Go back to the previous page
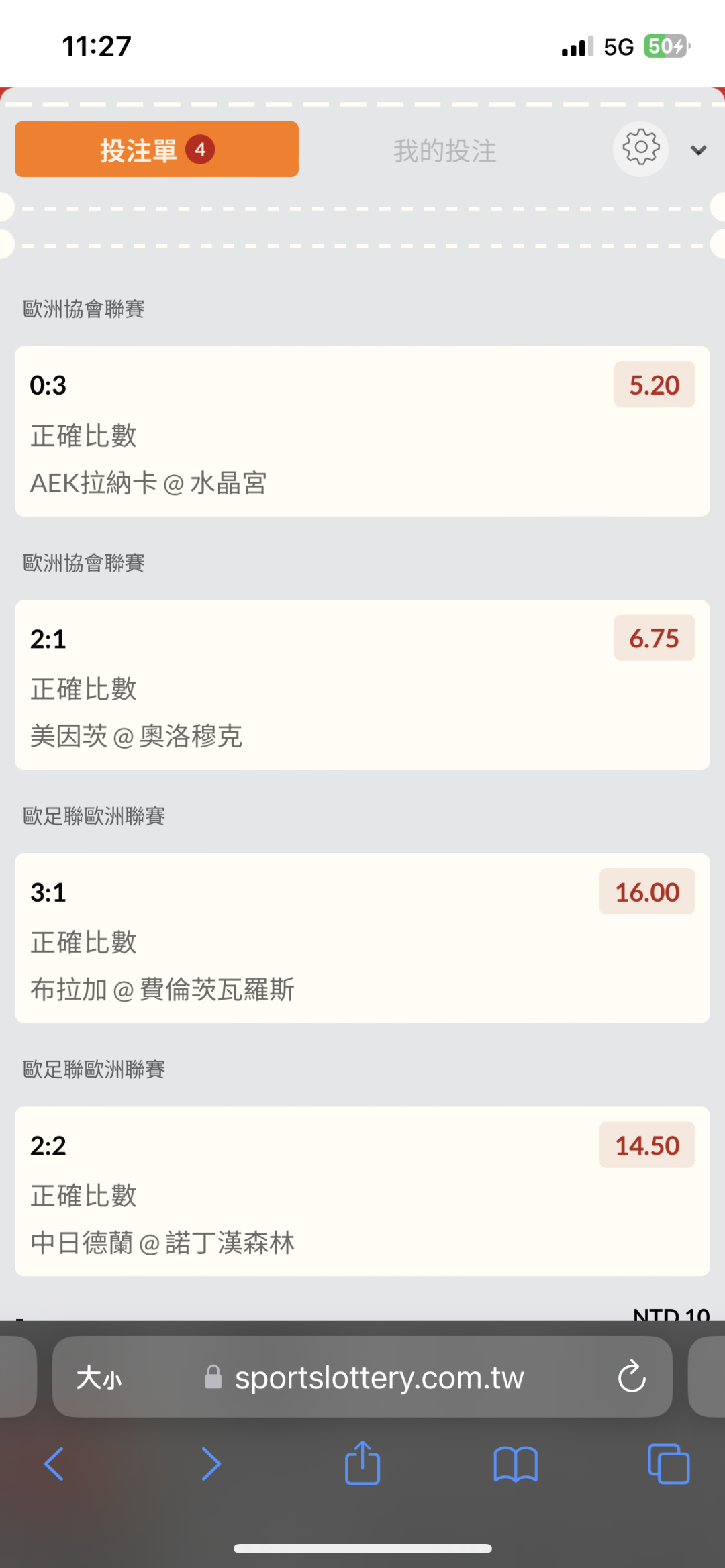This screenshot has width=725, height=1568. [x=54, y=1464]
